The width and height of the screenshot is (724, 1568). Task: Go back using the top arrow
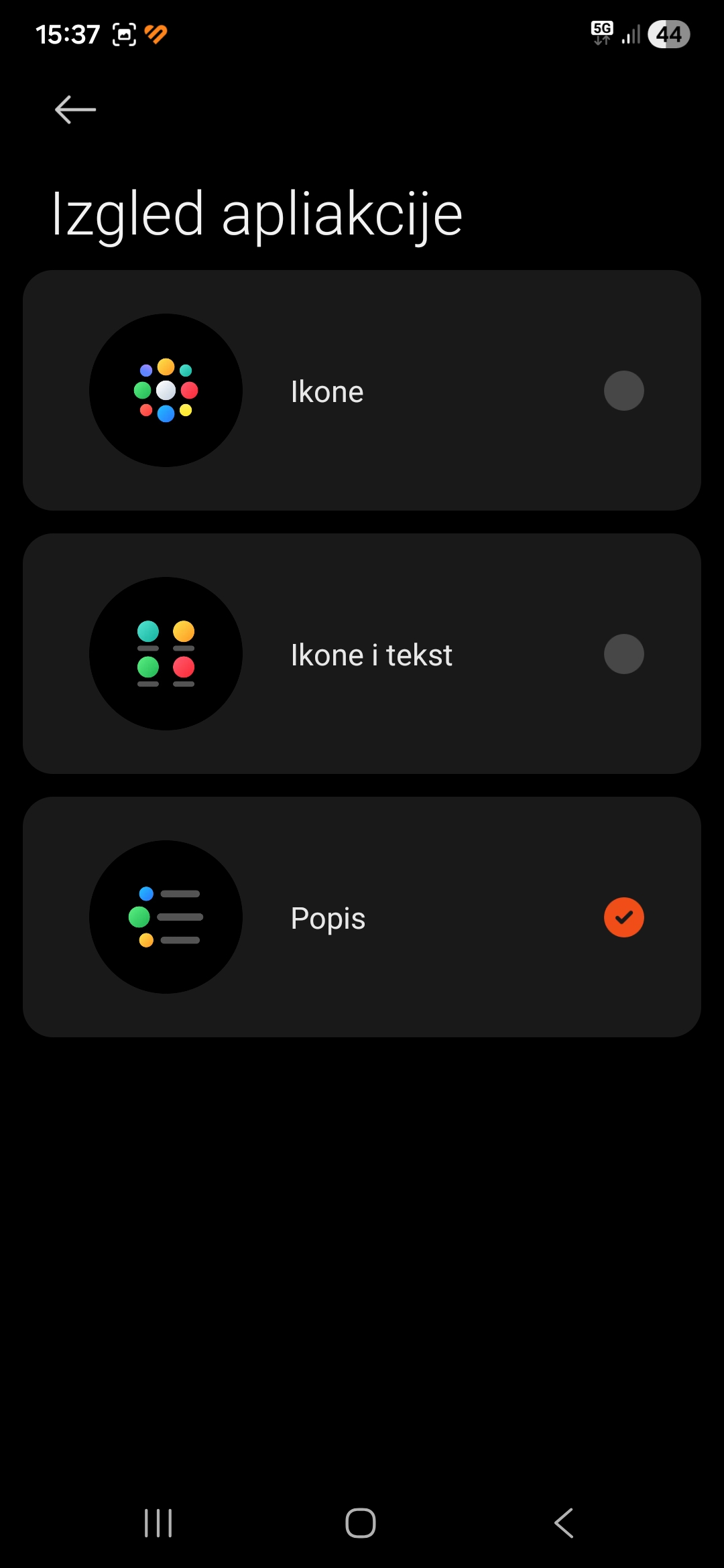[x=75, y=110]
